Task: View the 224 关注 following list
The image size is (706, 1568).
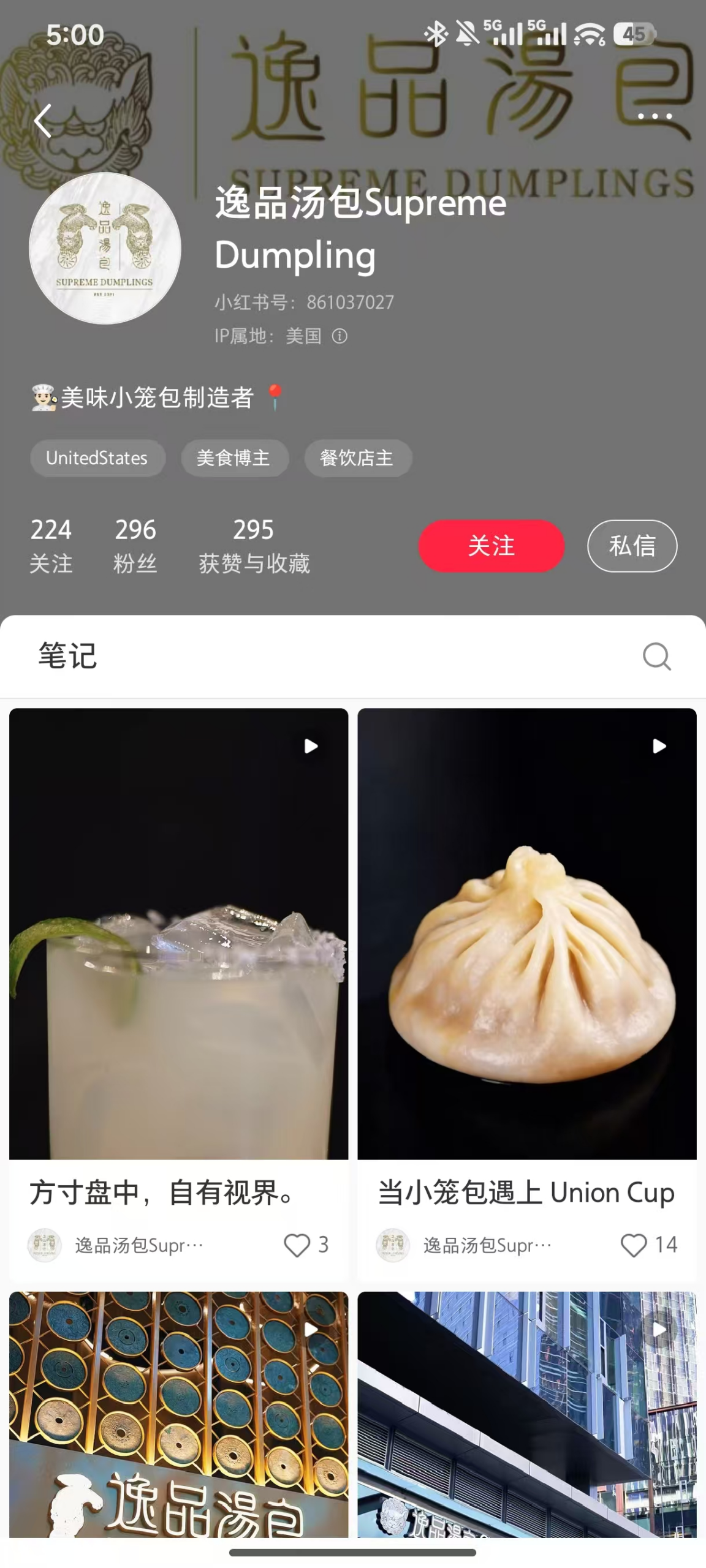Action: pyautogui.click(x=51, y=545)
